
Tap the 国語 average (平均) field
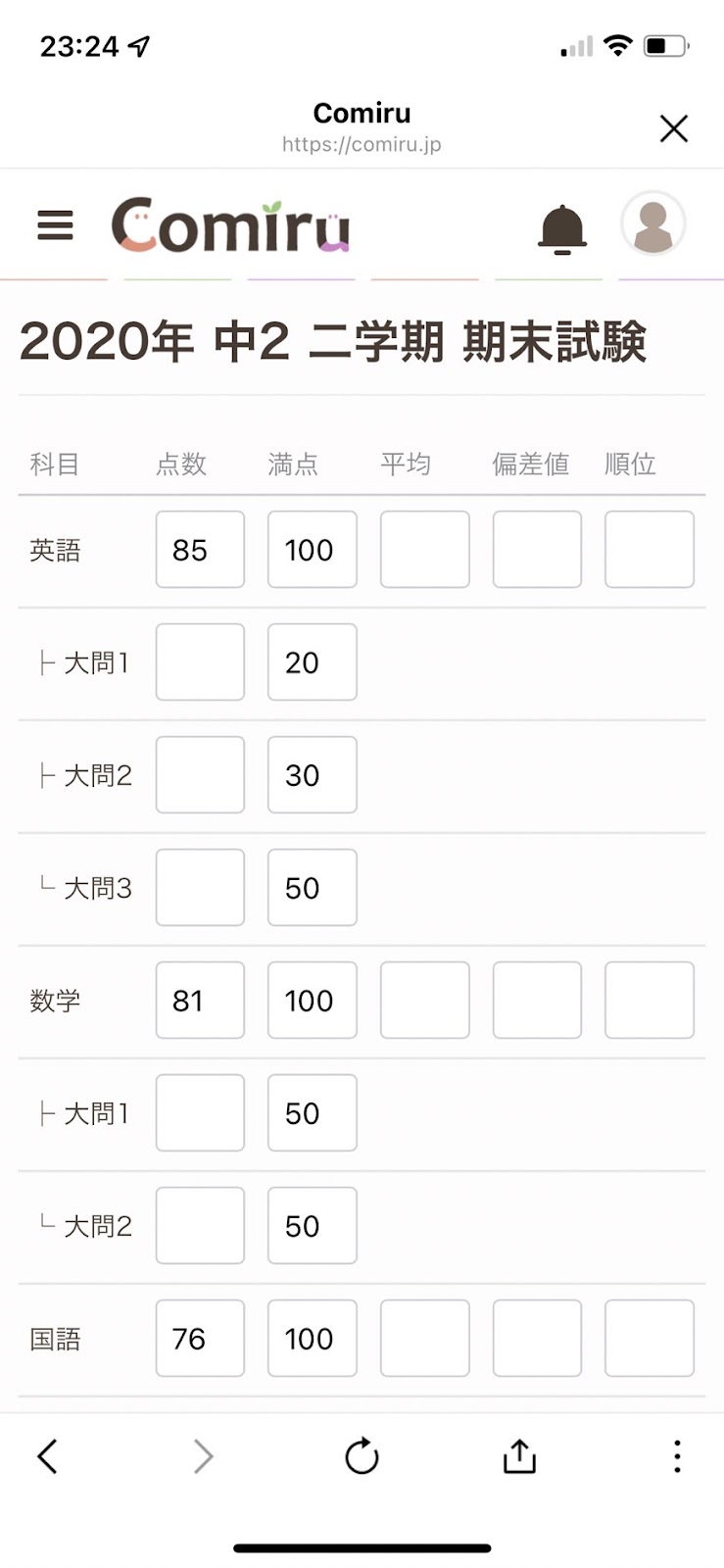[x=425, y=1339]
